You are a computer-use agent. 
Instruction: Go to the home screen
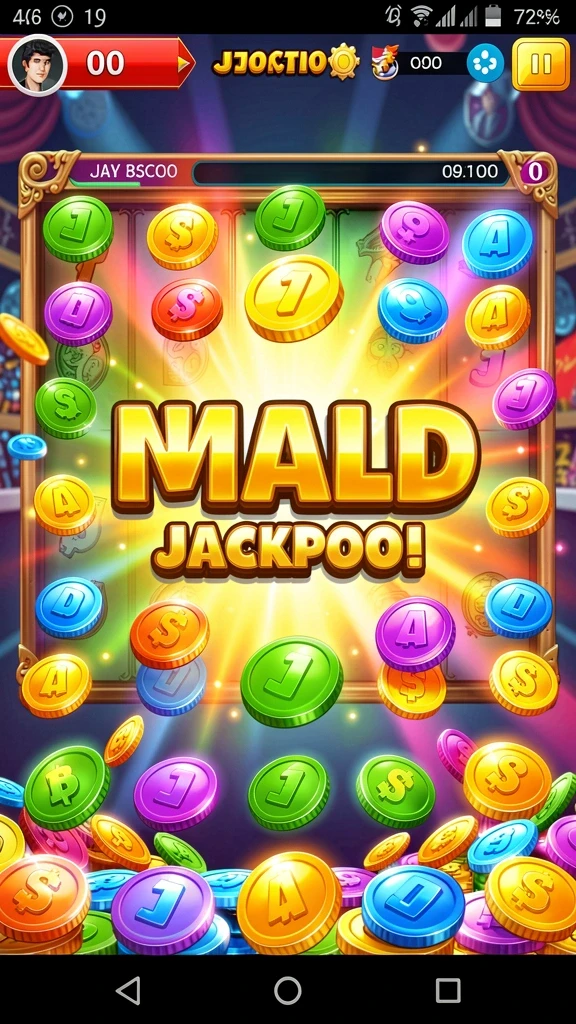(287, 990)
